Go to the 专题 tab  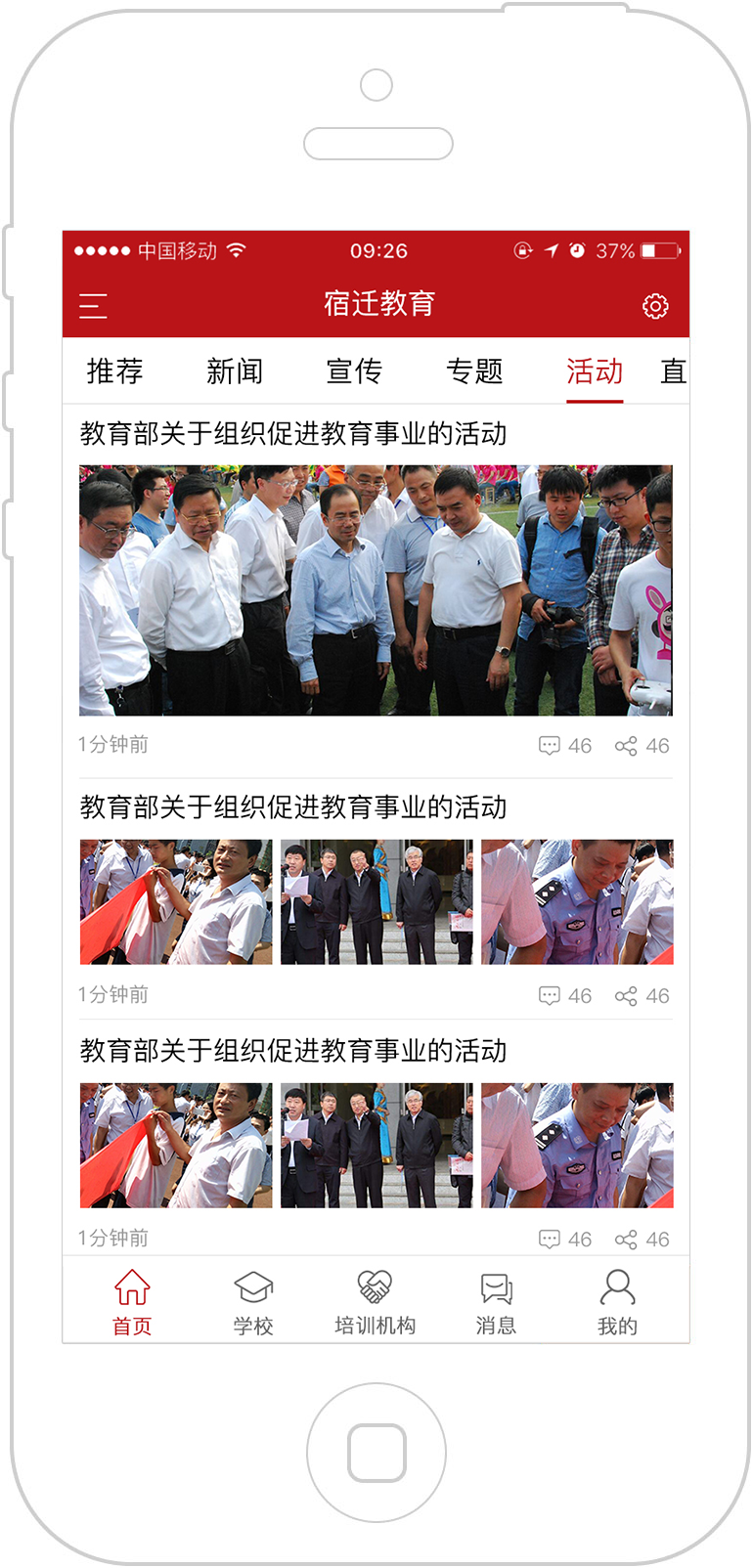click(474, 371)
